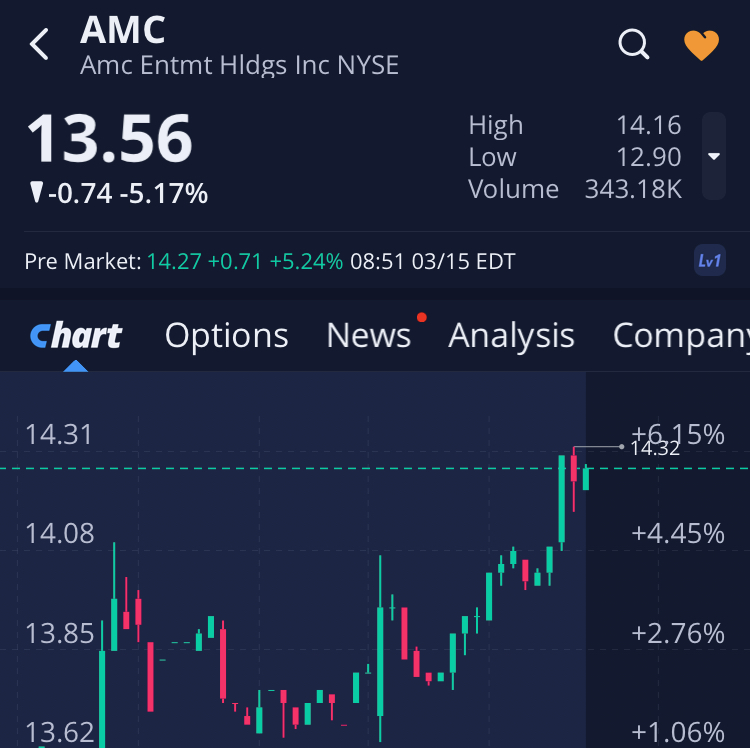Switch to the Options tab

(x=226, y=336)
